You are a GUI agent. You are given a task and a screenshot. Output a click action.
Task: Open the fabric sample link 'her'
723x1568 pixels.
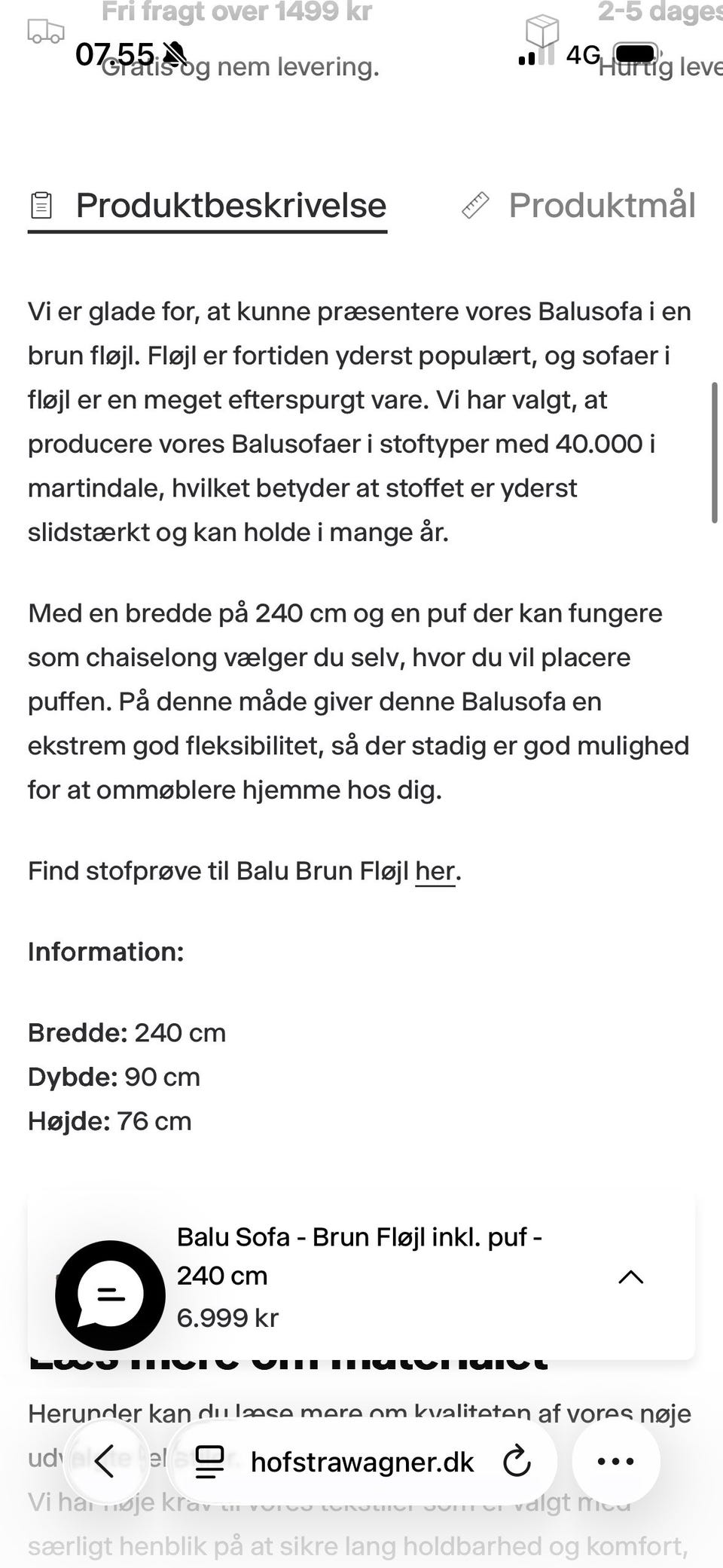point(437,872)
